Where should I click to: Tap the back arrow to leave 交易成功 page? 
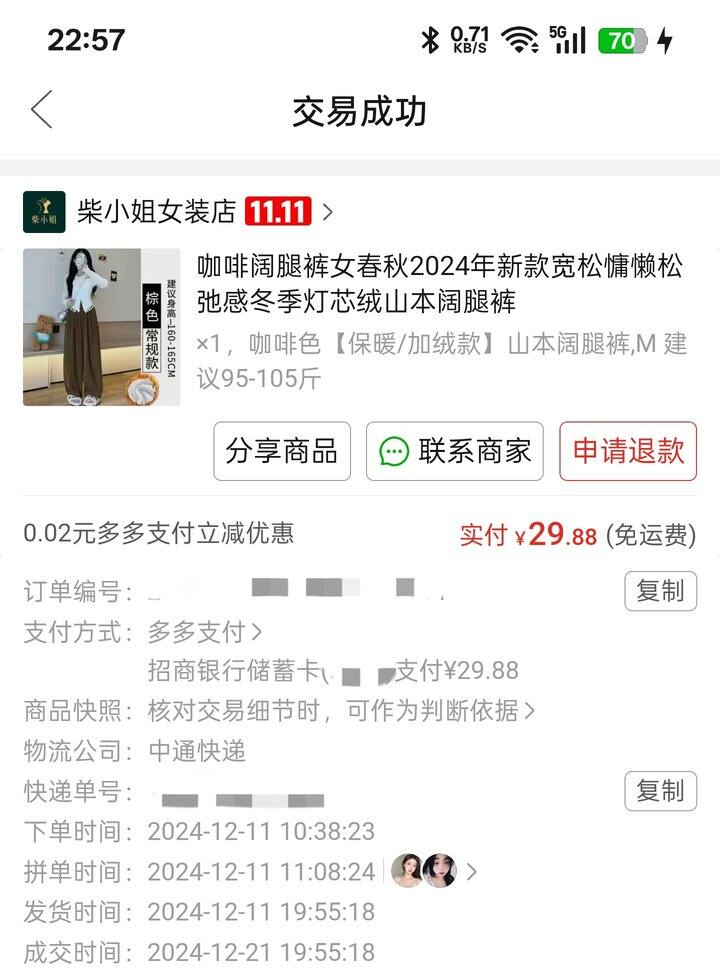pos(40,110)
